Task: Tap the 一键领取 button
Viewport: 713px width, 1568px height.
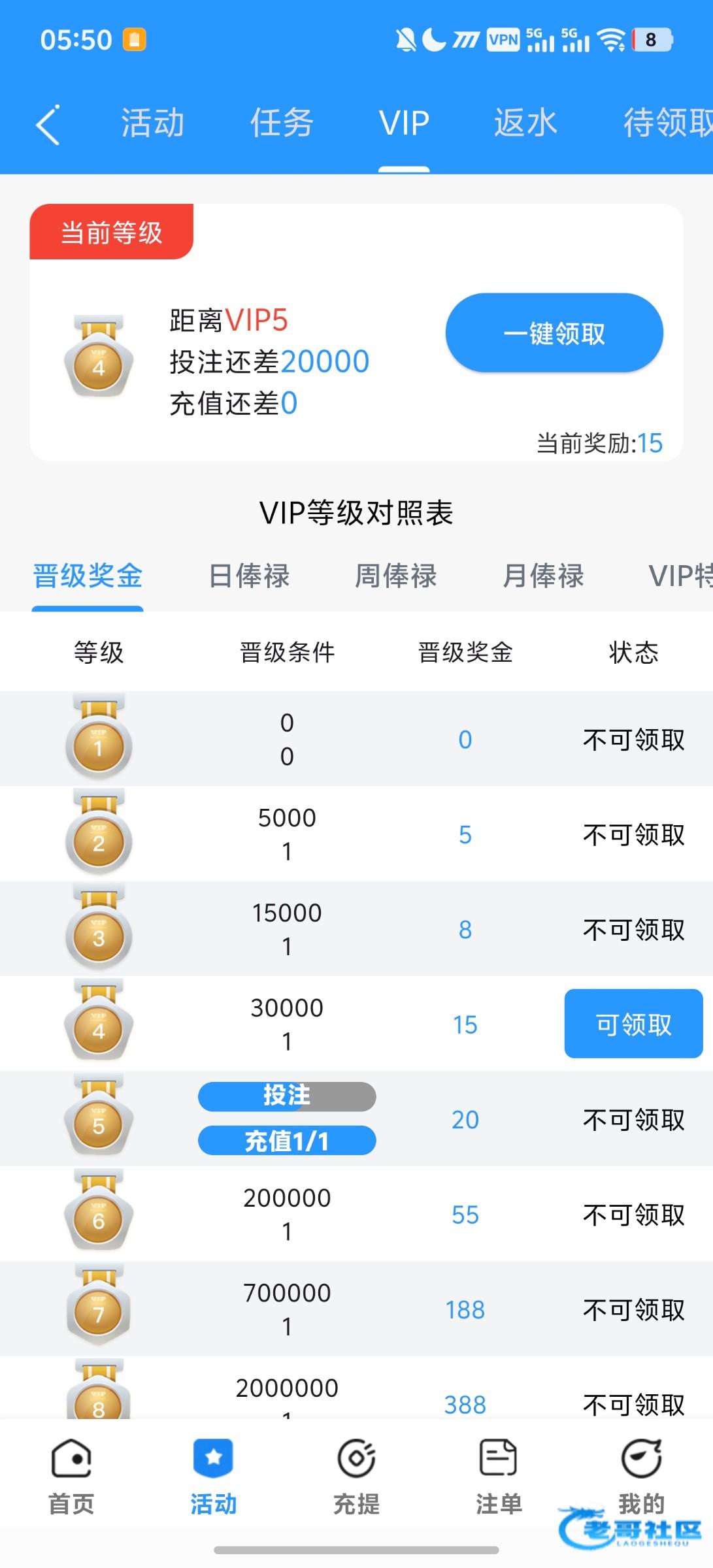Action: click(x=554, y=333)
